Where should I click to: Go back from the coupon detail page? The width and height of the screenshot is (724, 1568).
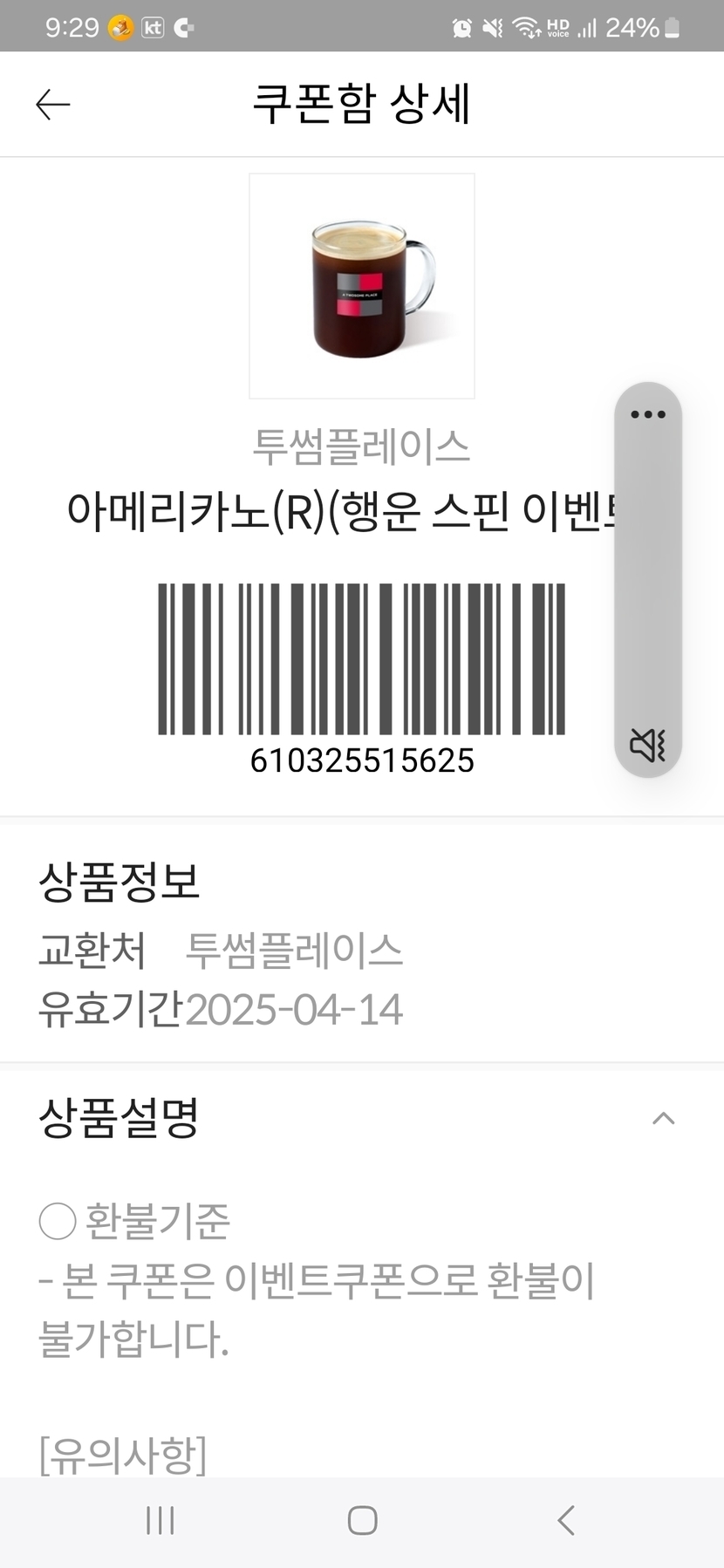[x=52, y=106]
